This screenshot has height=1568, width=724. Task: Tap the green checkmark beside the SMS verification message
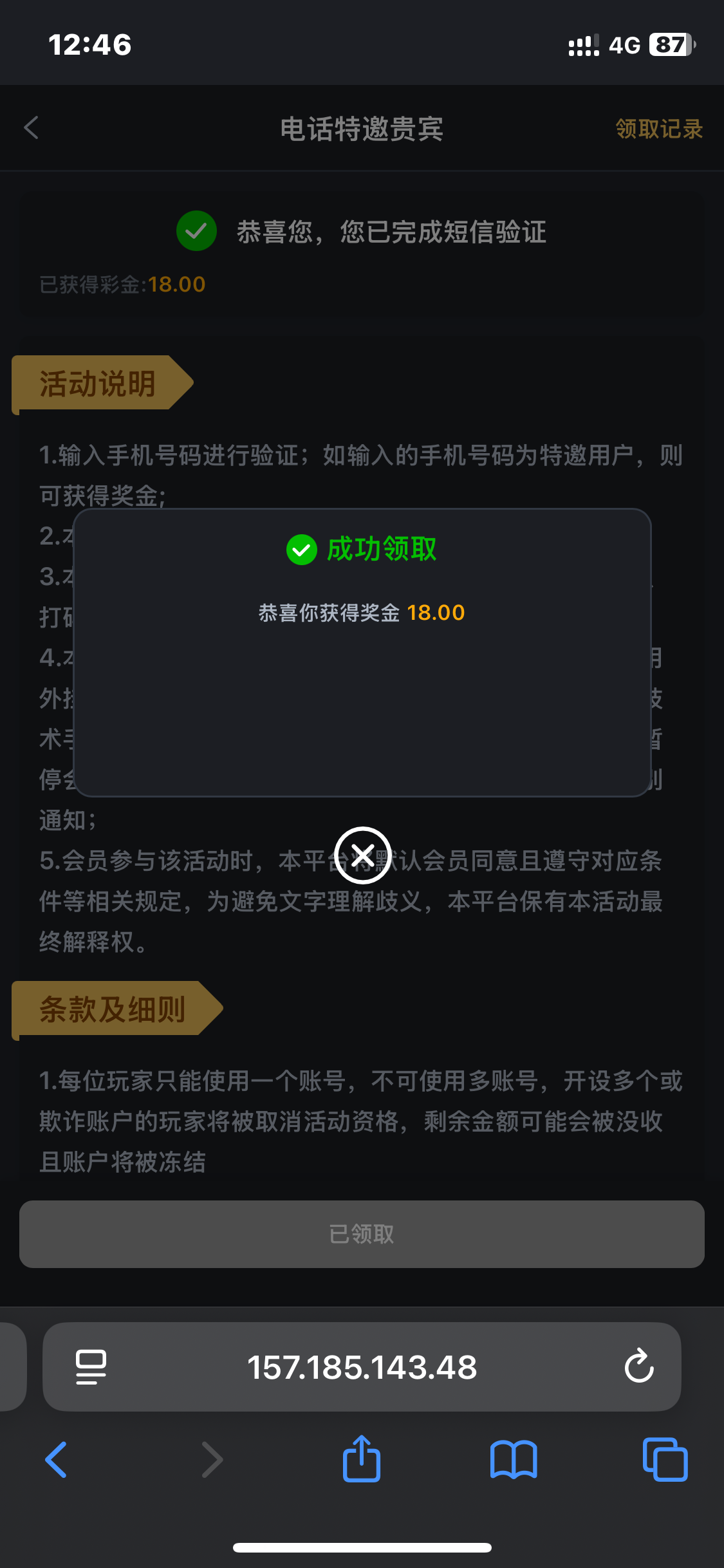196,232
